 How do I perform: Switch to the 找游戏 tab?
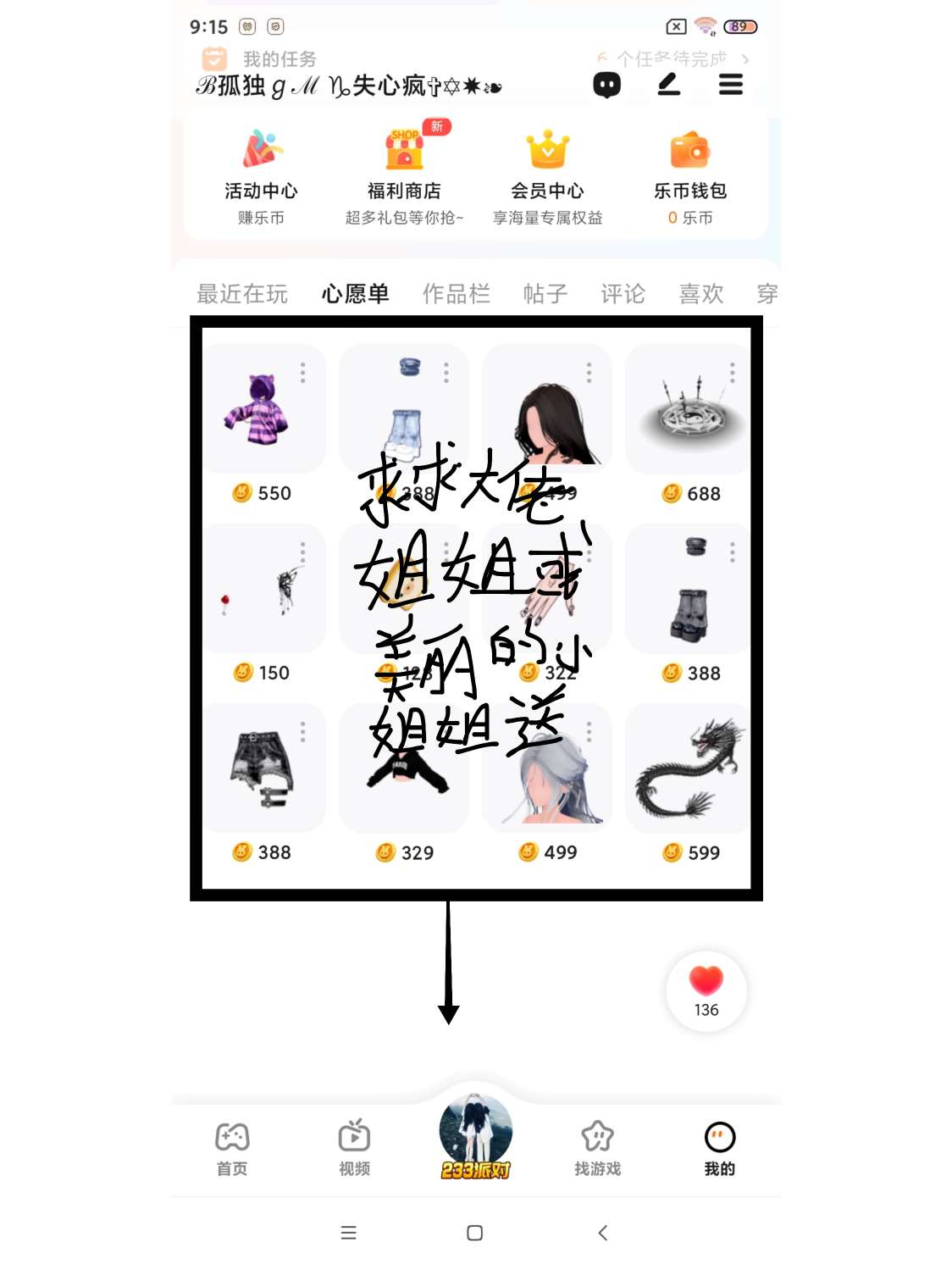pos(597,1148)
